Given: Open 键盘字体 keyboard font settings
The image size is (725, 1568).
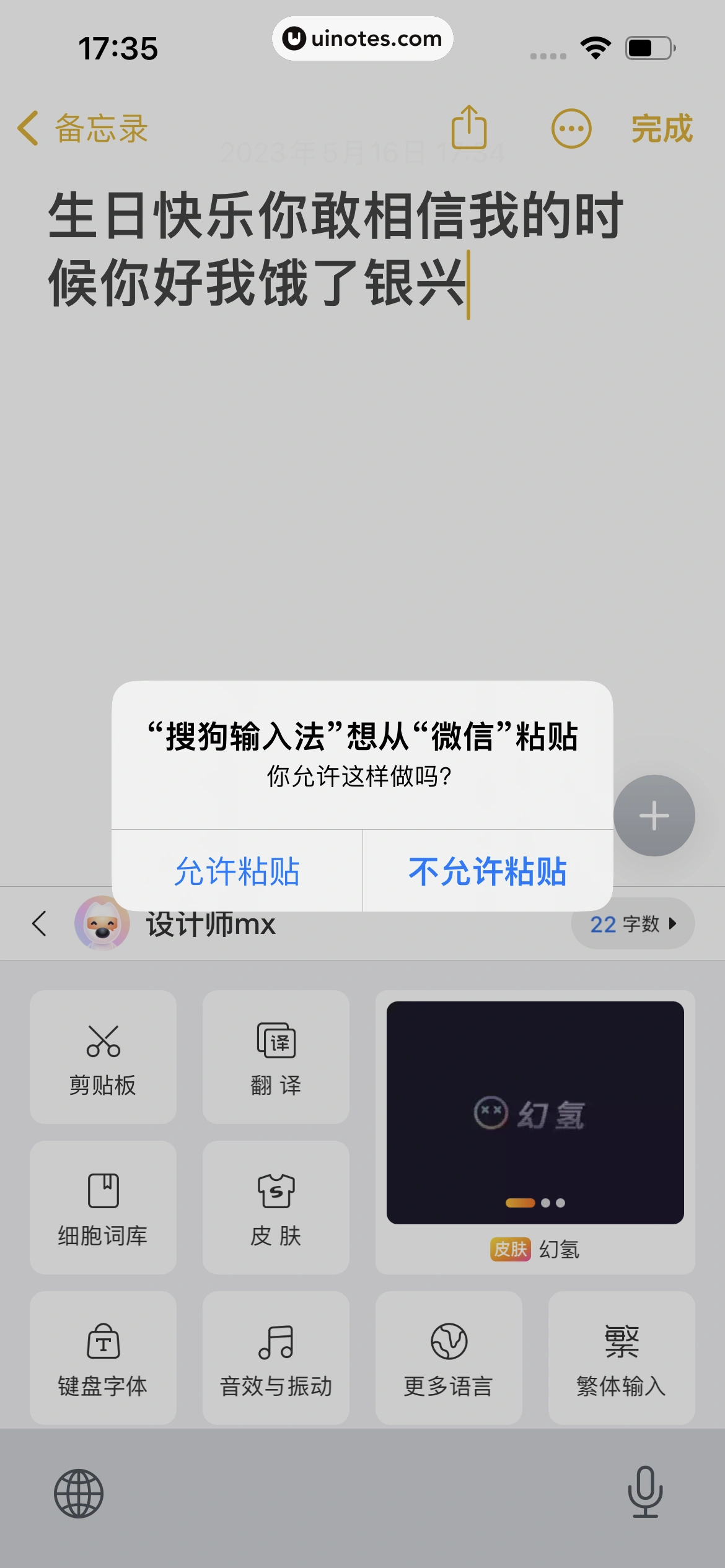Looking at the screenshot, I should (x=103, y=1358).
